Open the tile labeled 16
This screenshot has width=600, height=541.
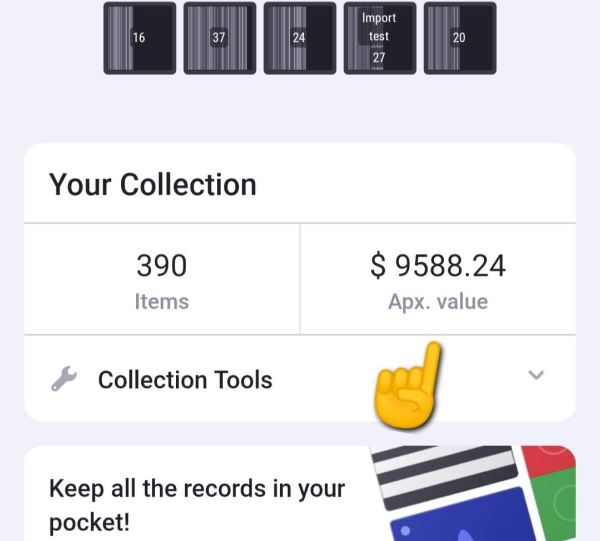pos(139,38)
